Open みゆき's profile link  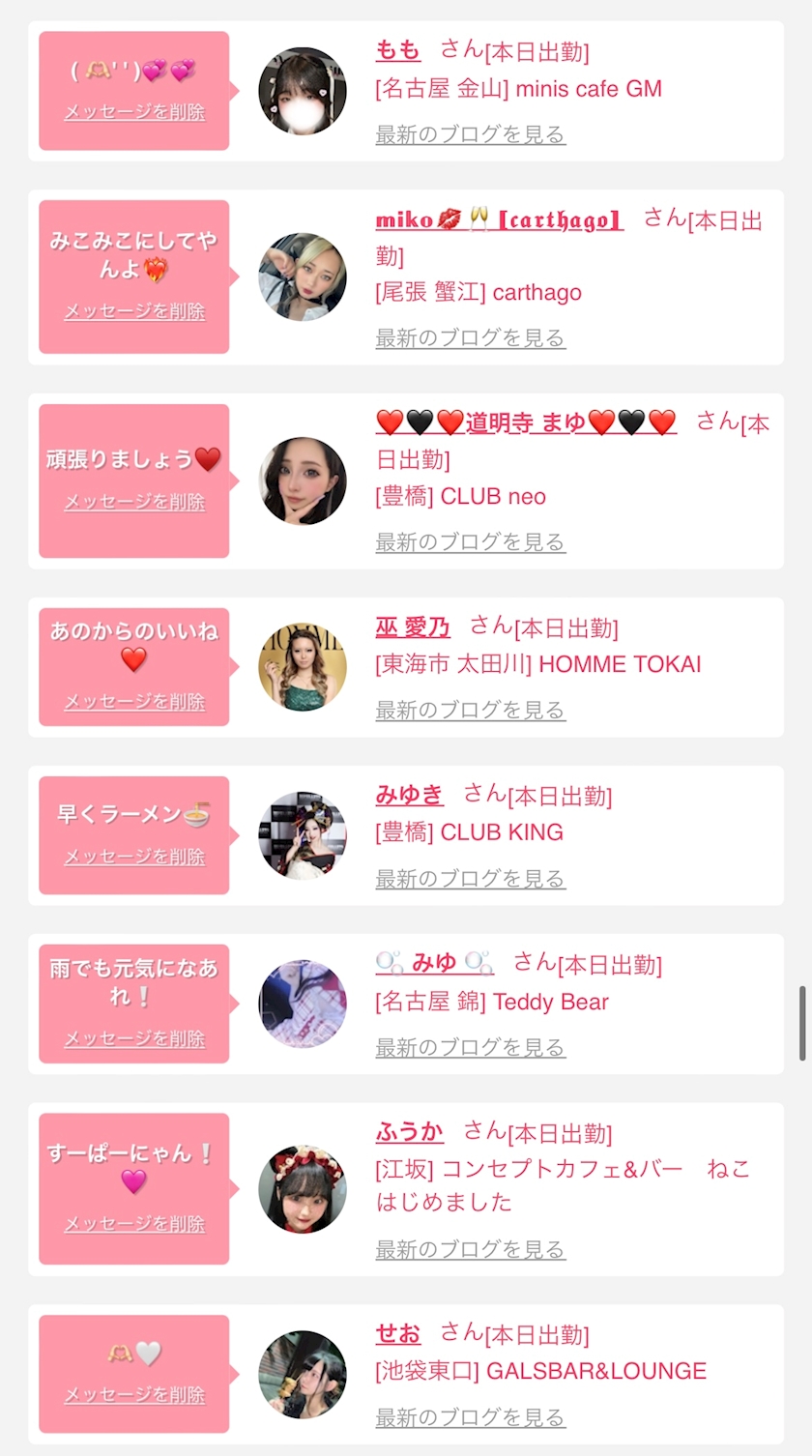pos(409,796)
